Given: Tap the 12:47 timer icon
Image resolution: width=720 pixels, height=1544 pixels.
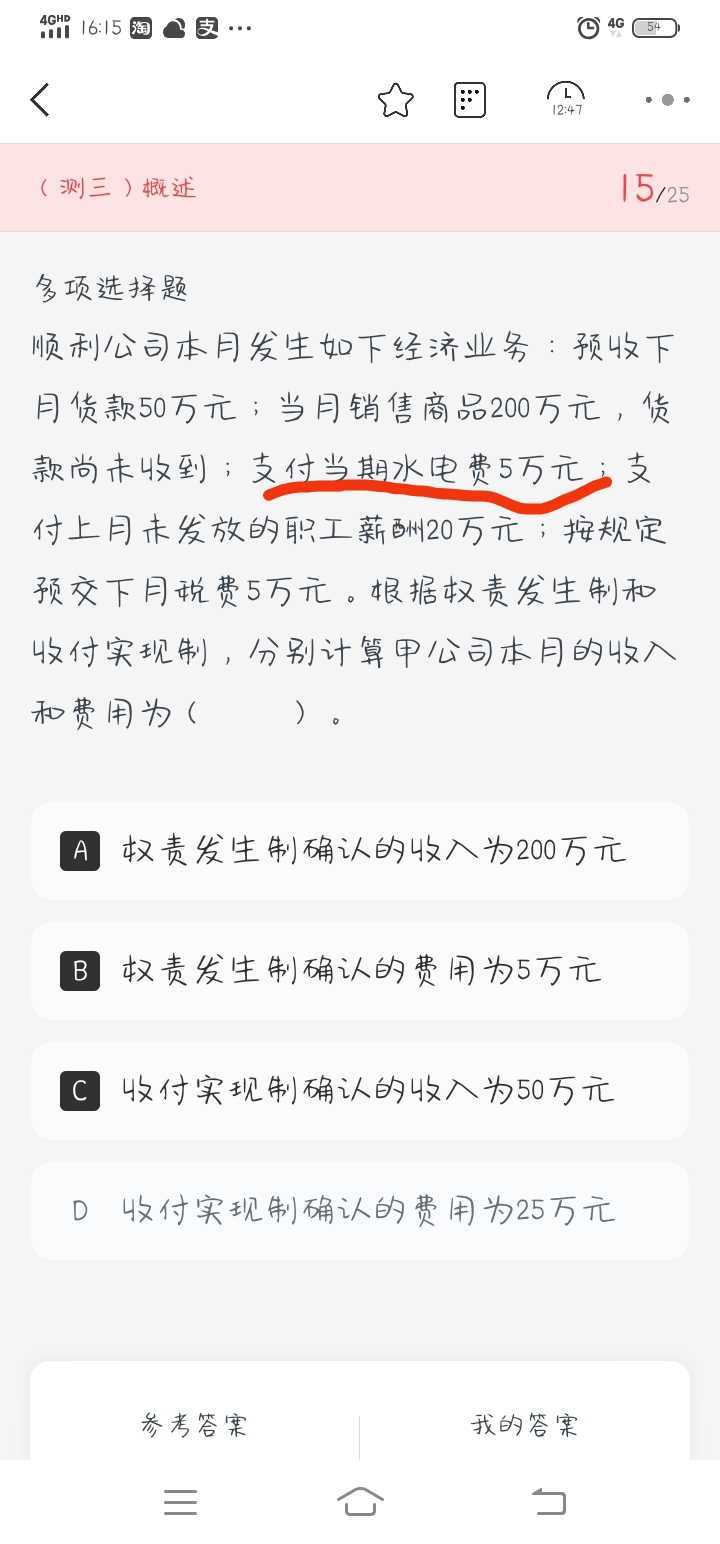Looking at the screenshot, I should pos(566,99).
